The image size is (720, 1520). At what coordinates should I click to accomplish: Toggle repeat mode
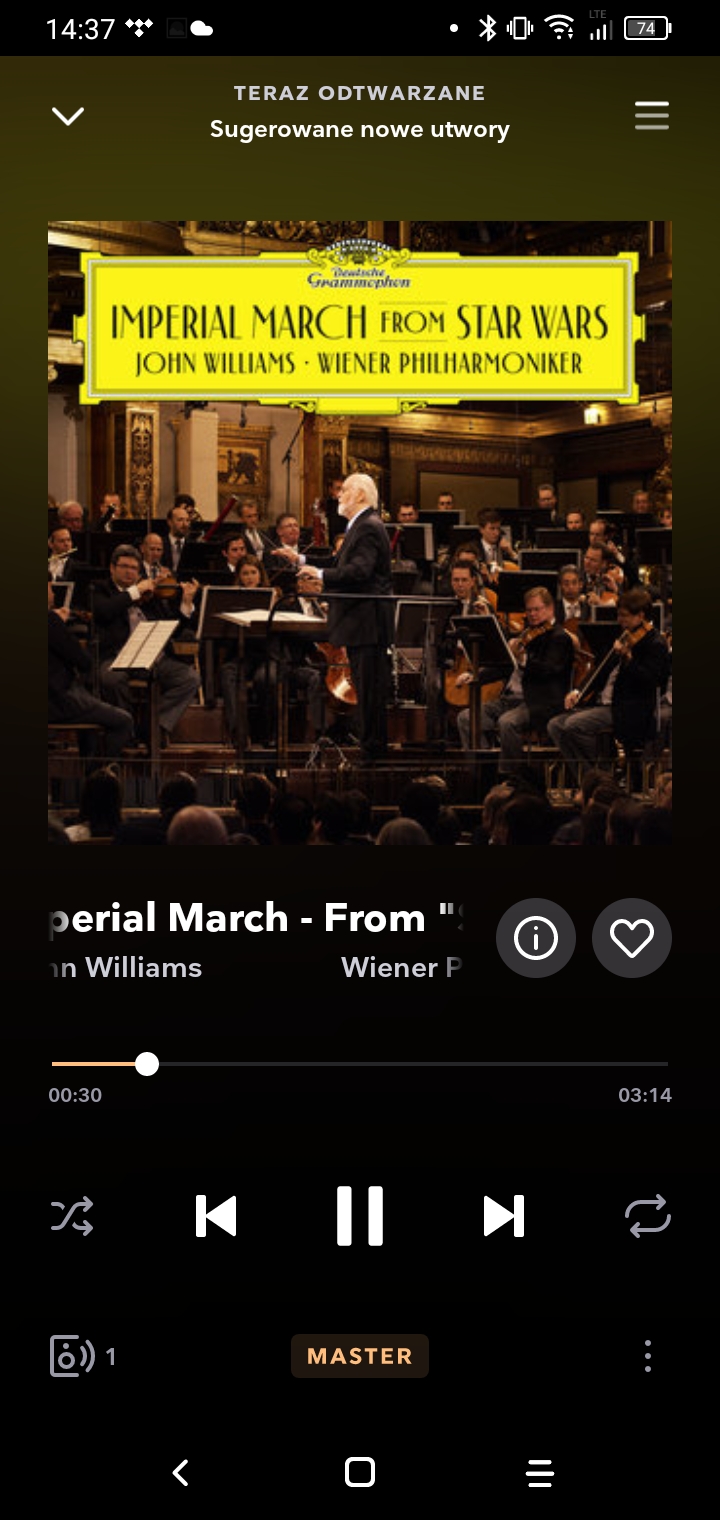click(648, 1216)
